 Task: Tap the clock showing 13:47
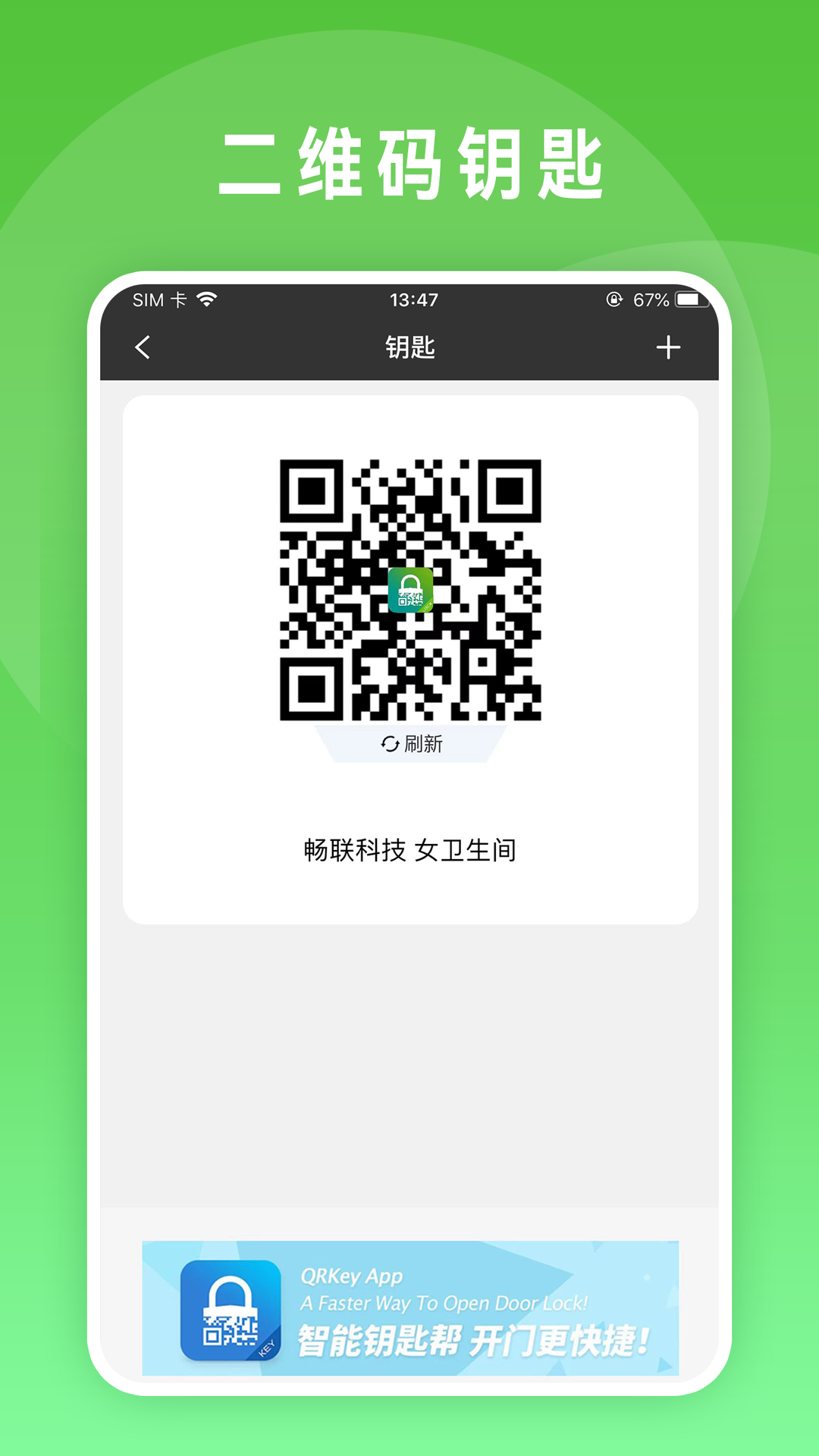pos(415,300)
